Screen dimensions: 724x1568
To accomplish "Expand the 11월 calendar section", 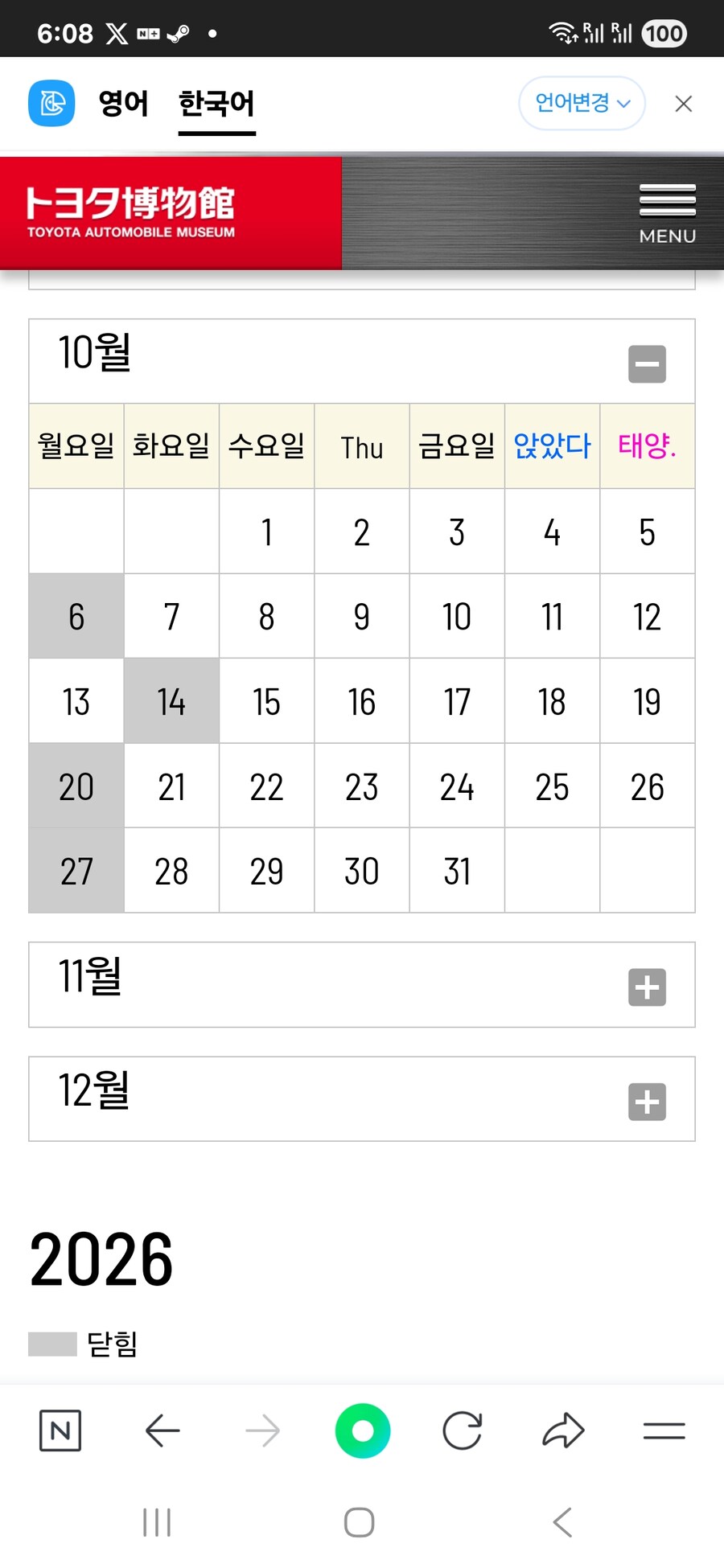I will tap(647, 987).
